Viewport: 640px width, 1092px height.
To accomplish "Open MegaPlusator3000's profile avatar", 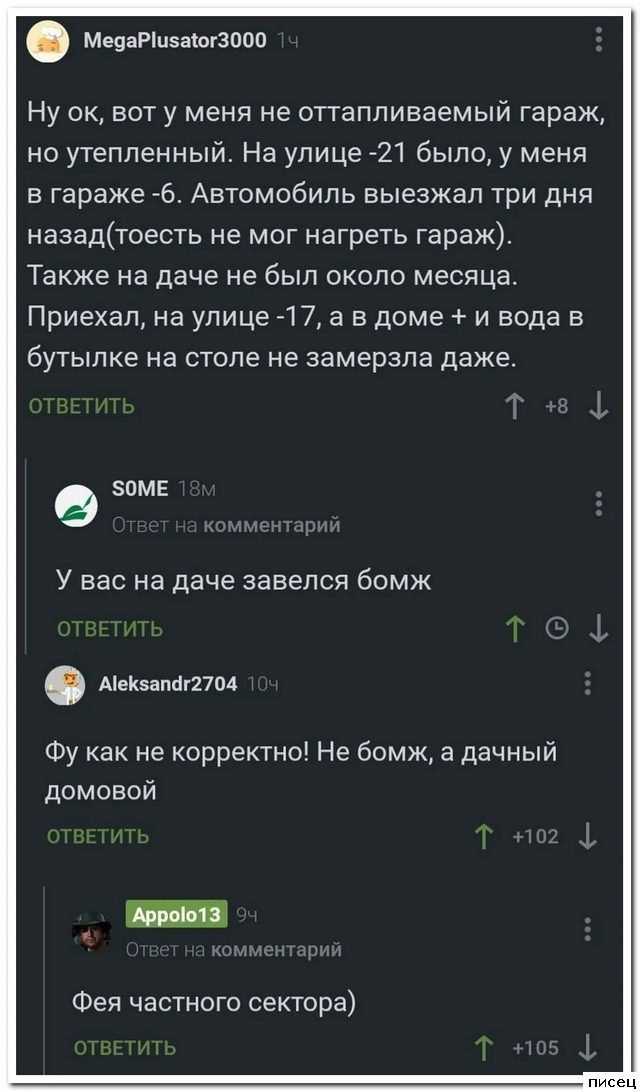I will 46,41.
